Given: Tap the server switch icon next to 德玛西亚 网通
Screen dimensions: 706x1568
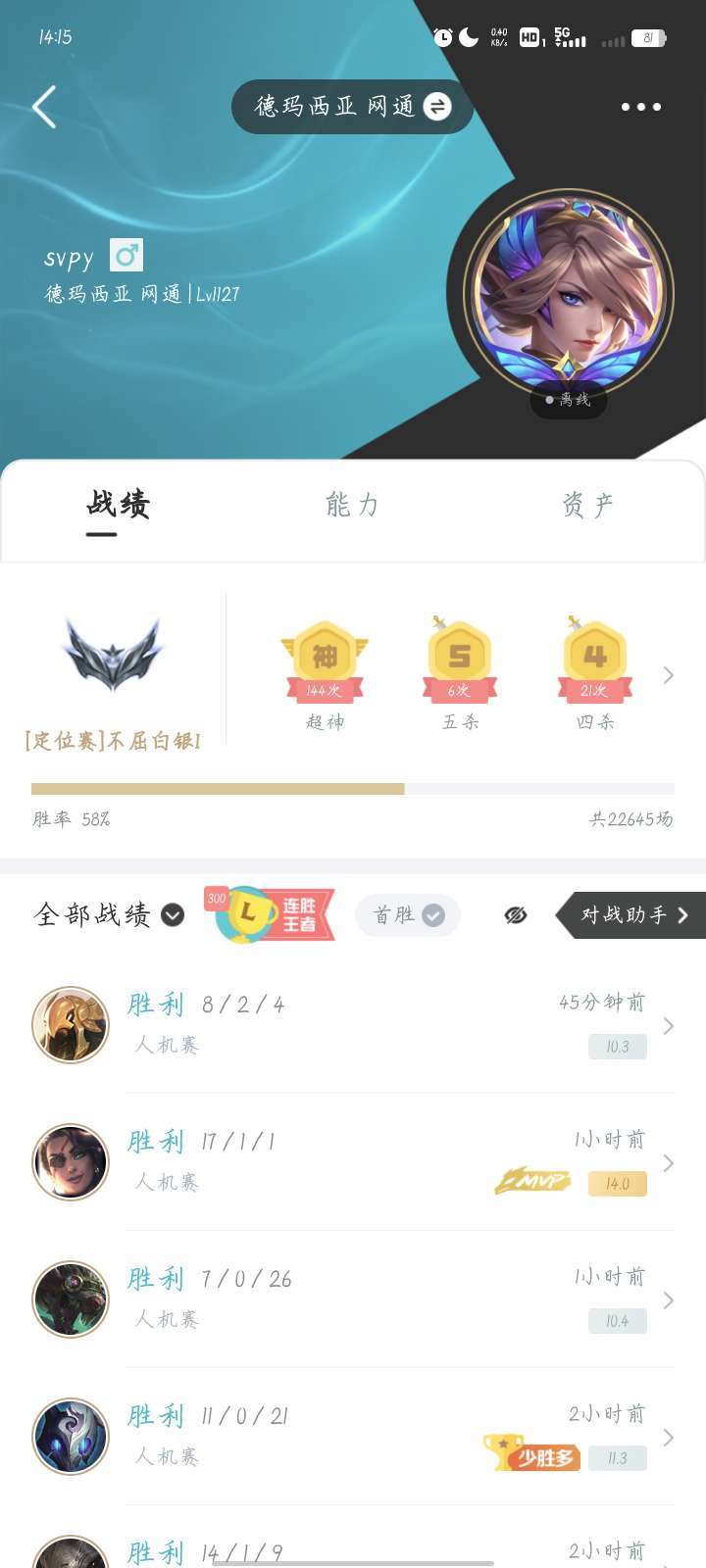Looking at the screenshot, I should pyautogui.click(x=437, y=107).
